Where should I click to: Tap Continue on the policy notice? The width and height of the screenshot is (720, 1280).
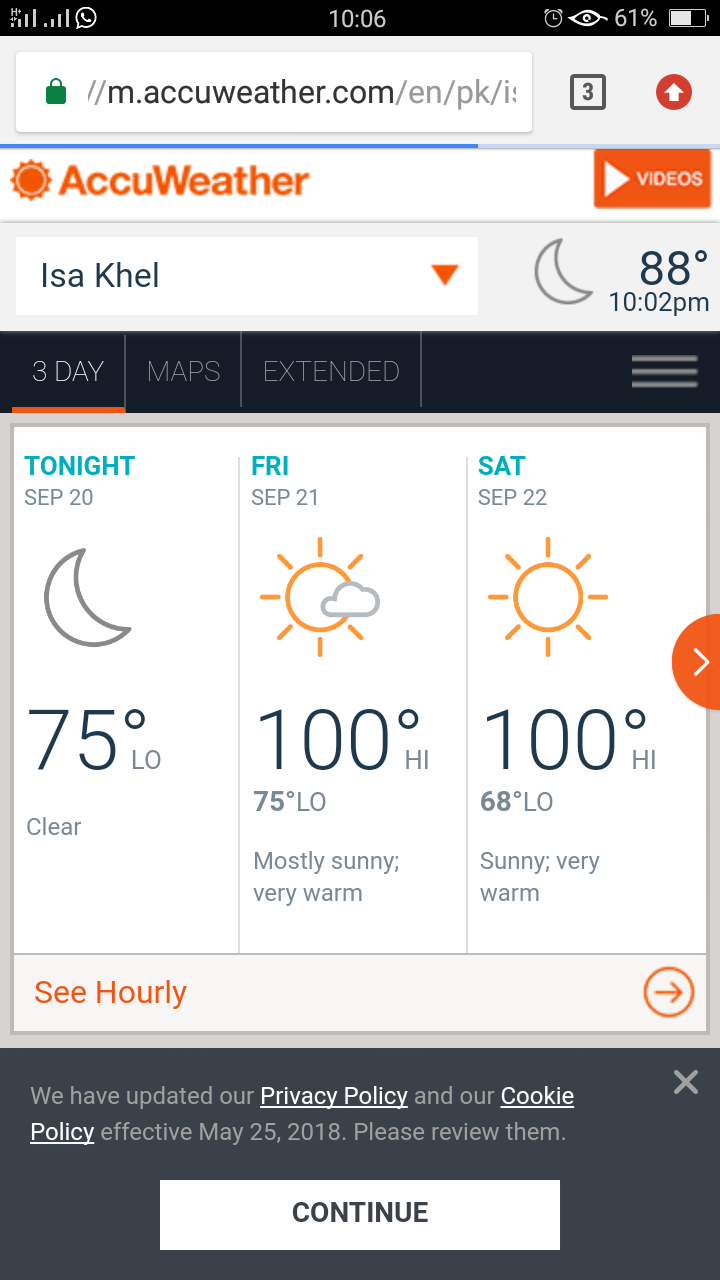(x=360, y=1213)
